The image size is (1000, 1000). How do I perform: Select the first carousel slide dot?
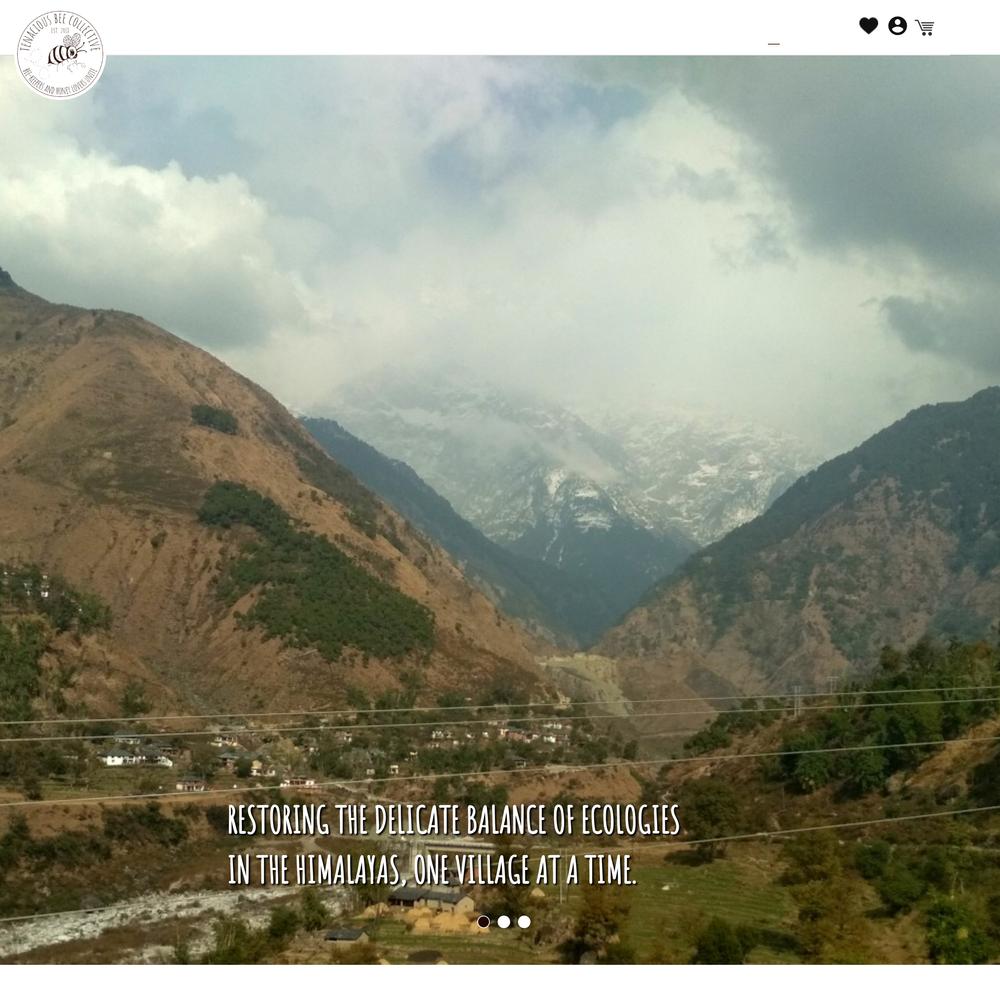pyautogui.click(x=484, y=922)
